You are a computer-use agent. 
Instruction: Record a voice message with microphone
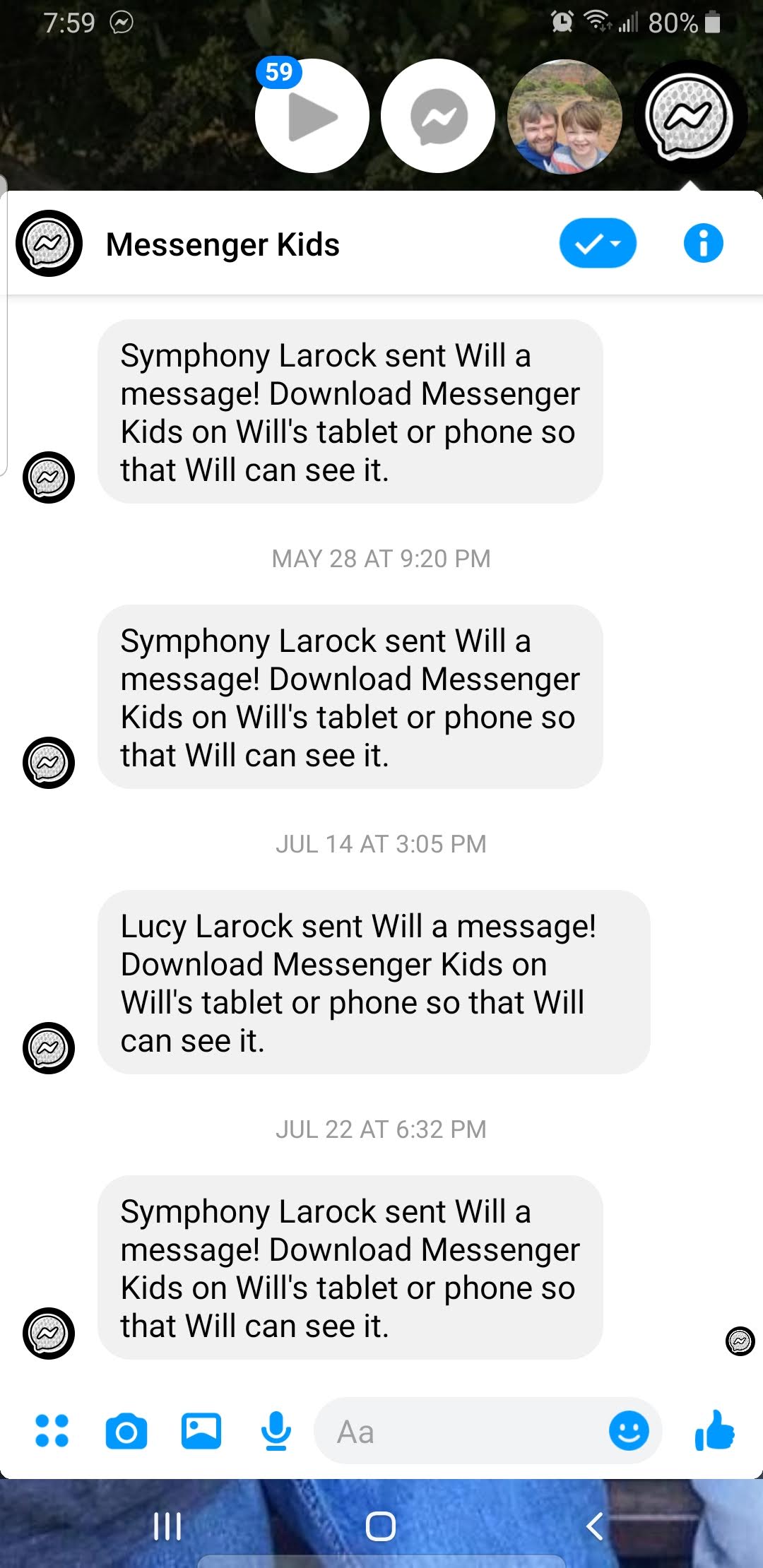click(x=276, y=1431)
